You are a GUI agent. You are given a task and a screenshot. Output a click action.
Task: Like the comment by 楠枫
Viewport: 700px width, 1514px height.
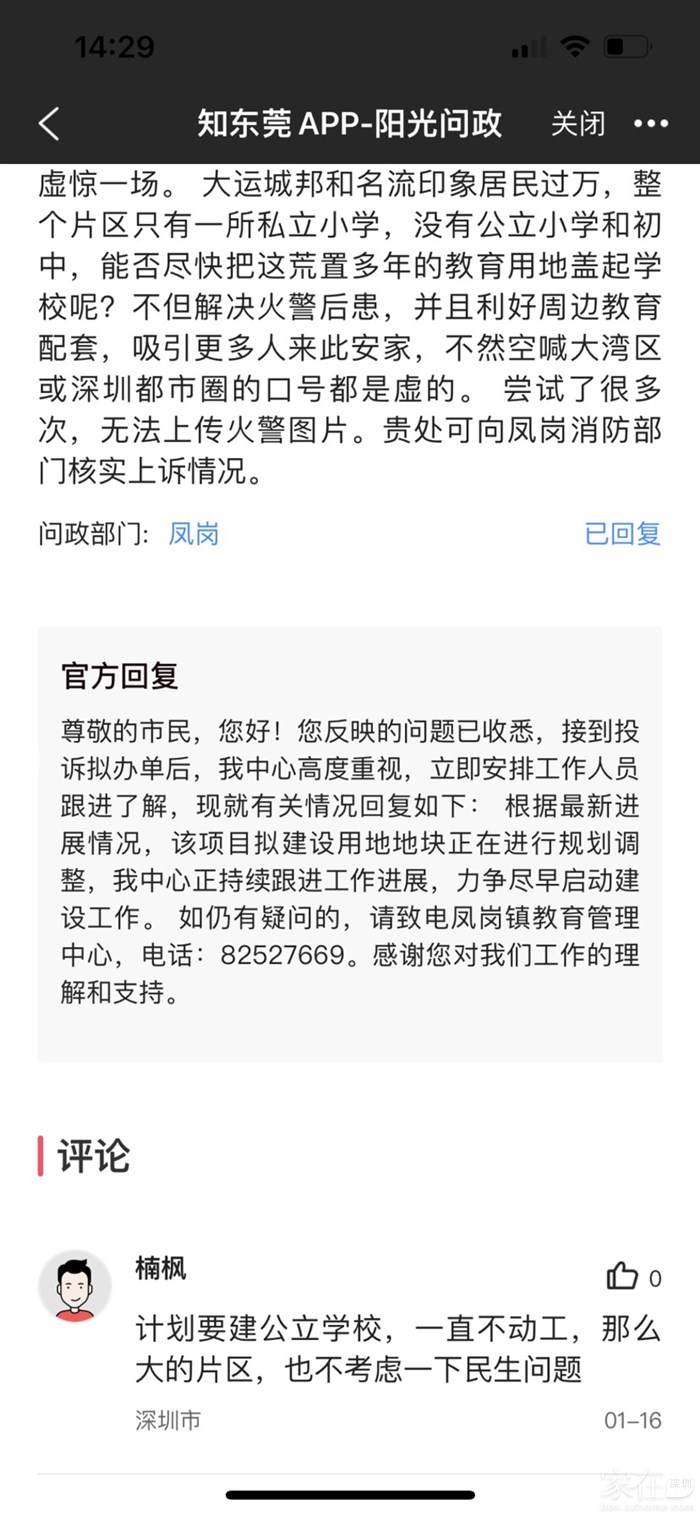coord(622,1276)
